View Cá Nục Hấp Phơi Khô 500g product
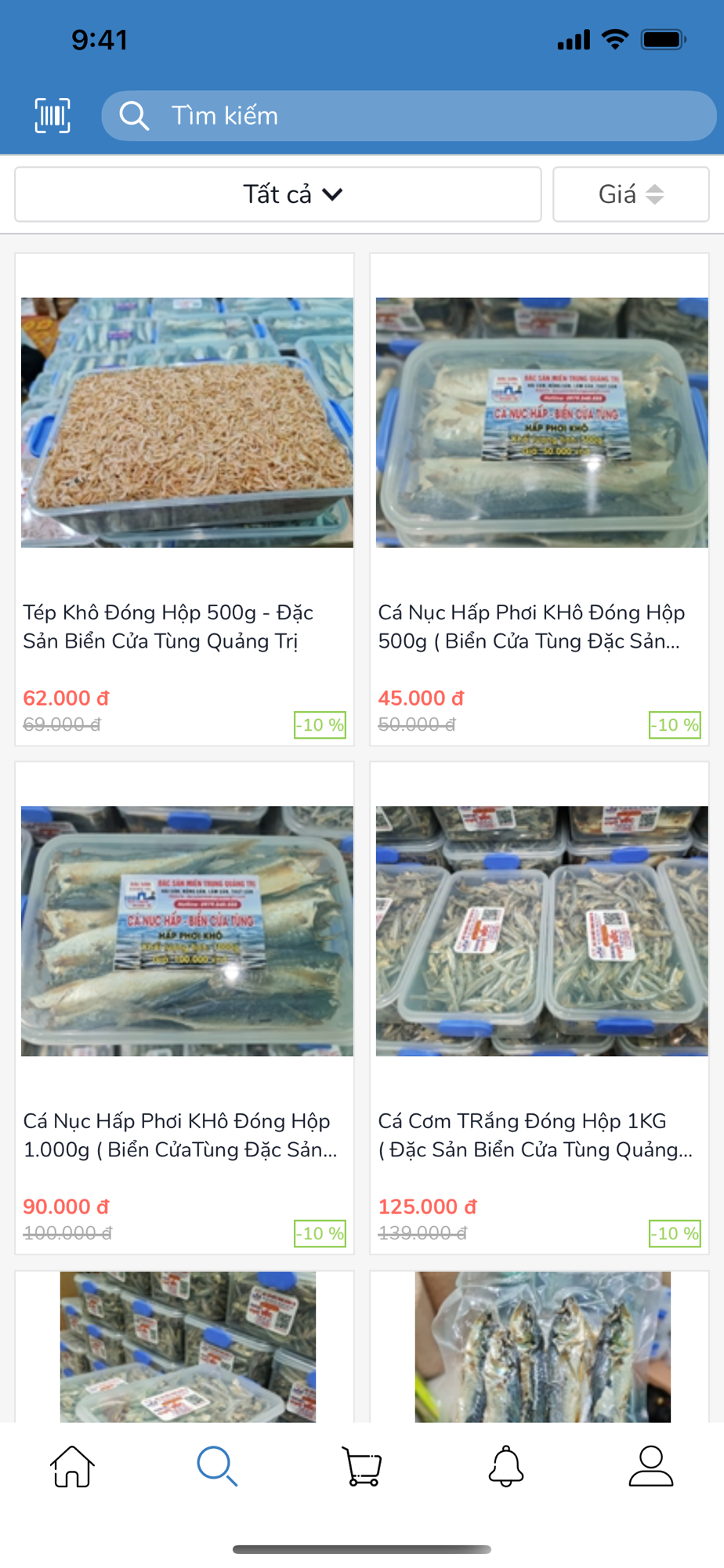The width and height of the screenshot is (724, 1568). 540,499
